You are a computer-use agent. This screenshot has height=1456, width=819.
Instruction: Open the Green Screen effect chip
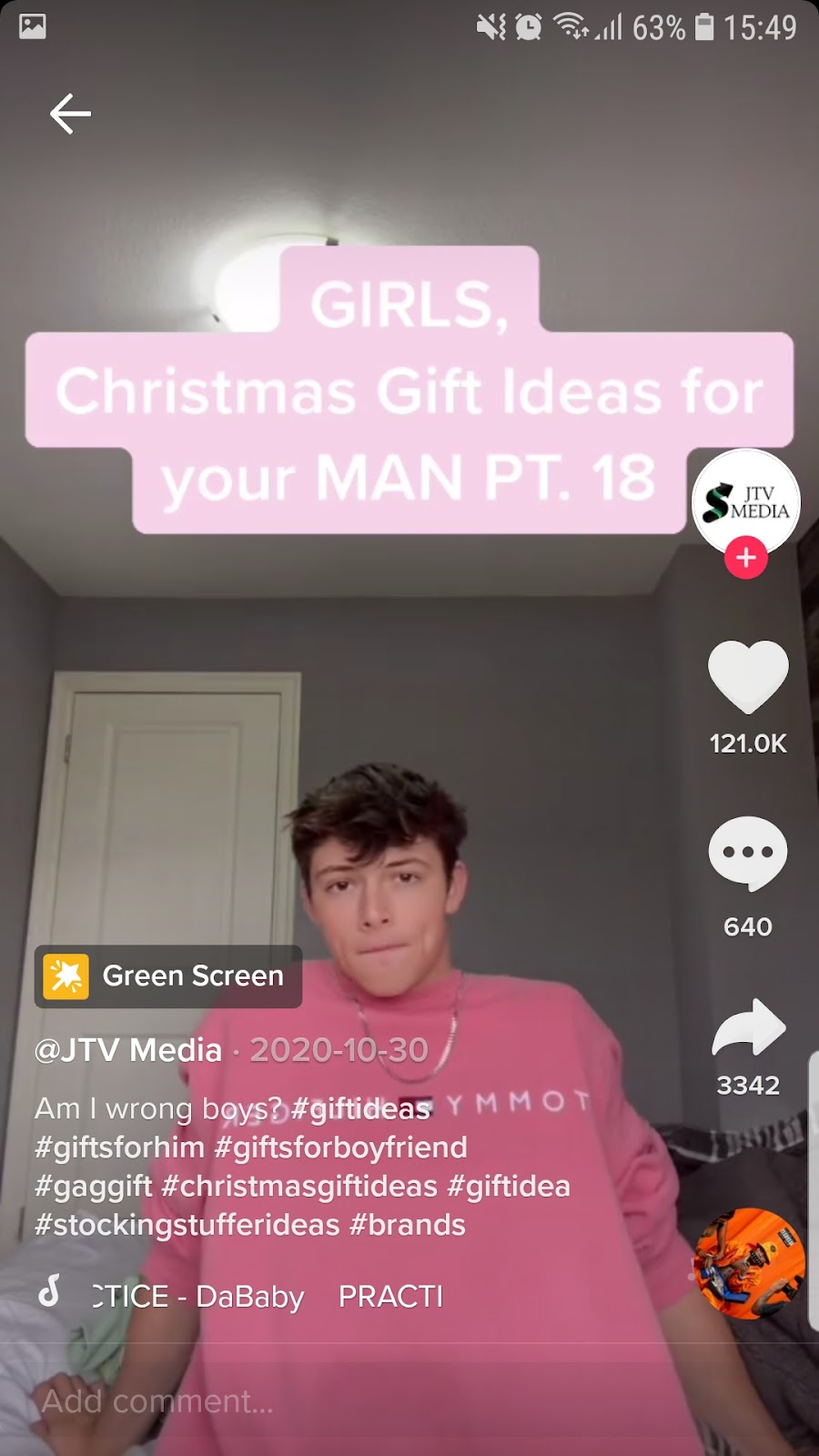(x=168, y=976)
